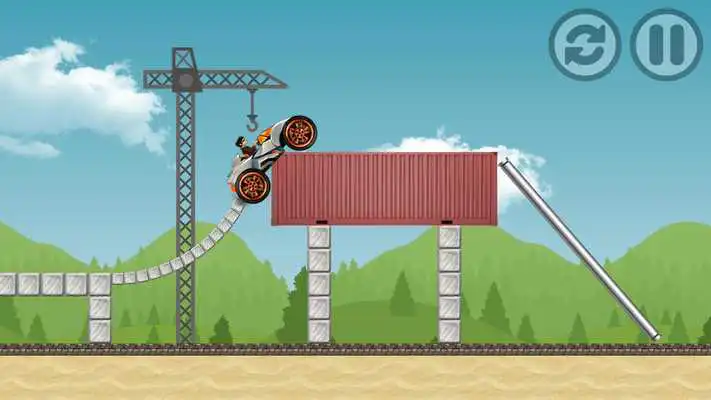Pause the game
Image resolution: width=711 pixels, height=400 pixels.
[x=666, y=45]
